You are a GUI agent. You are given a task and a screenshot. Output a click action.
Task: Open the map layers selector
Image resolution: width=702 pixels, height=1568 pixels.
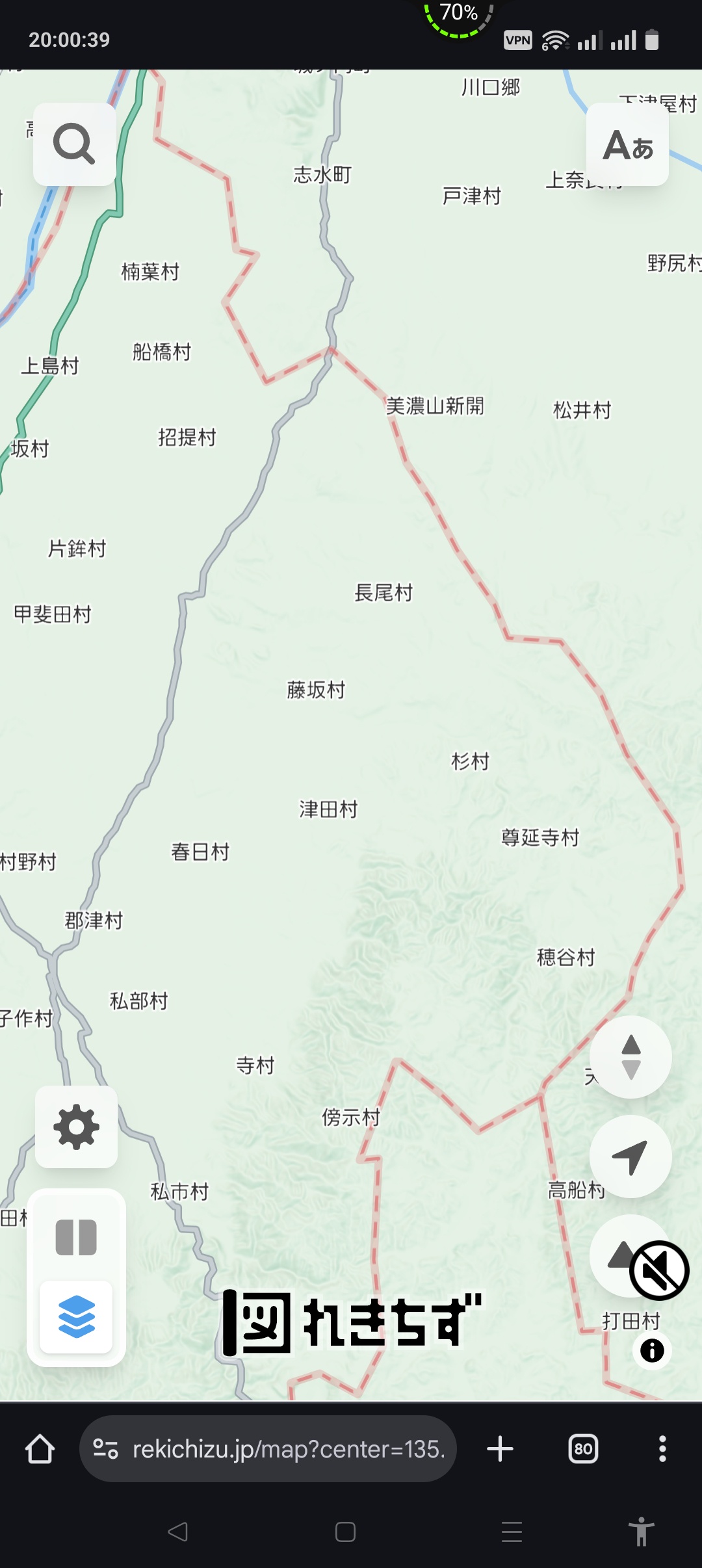point(76,1317)
